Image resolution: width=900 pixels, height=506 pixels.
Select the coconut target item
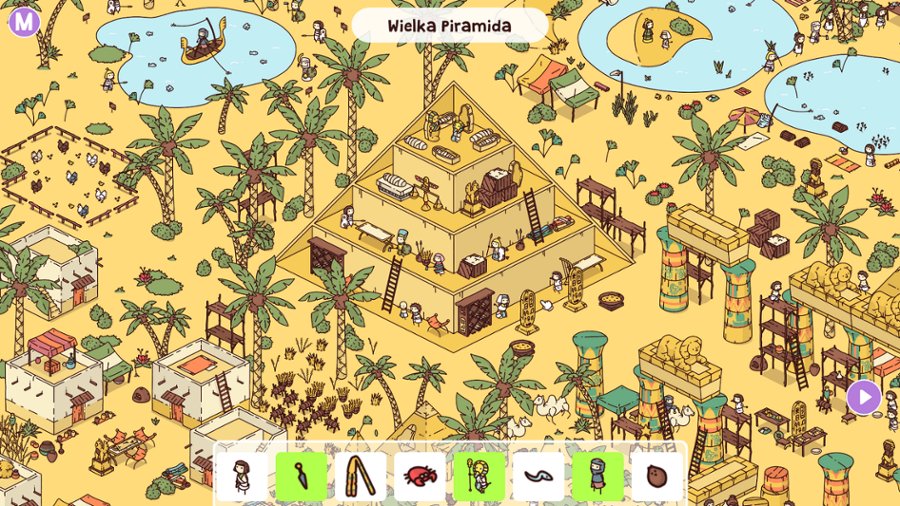point(657,477)
